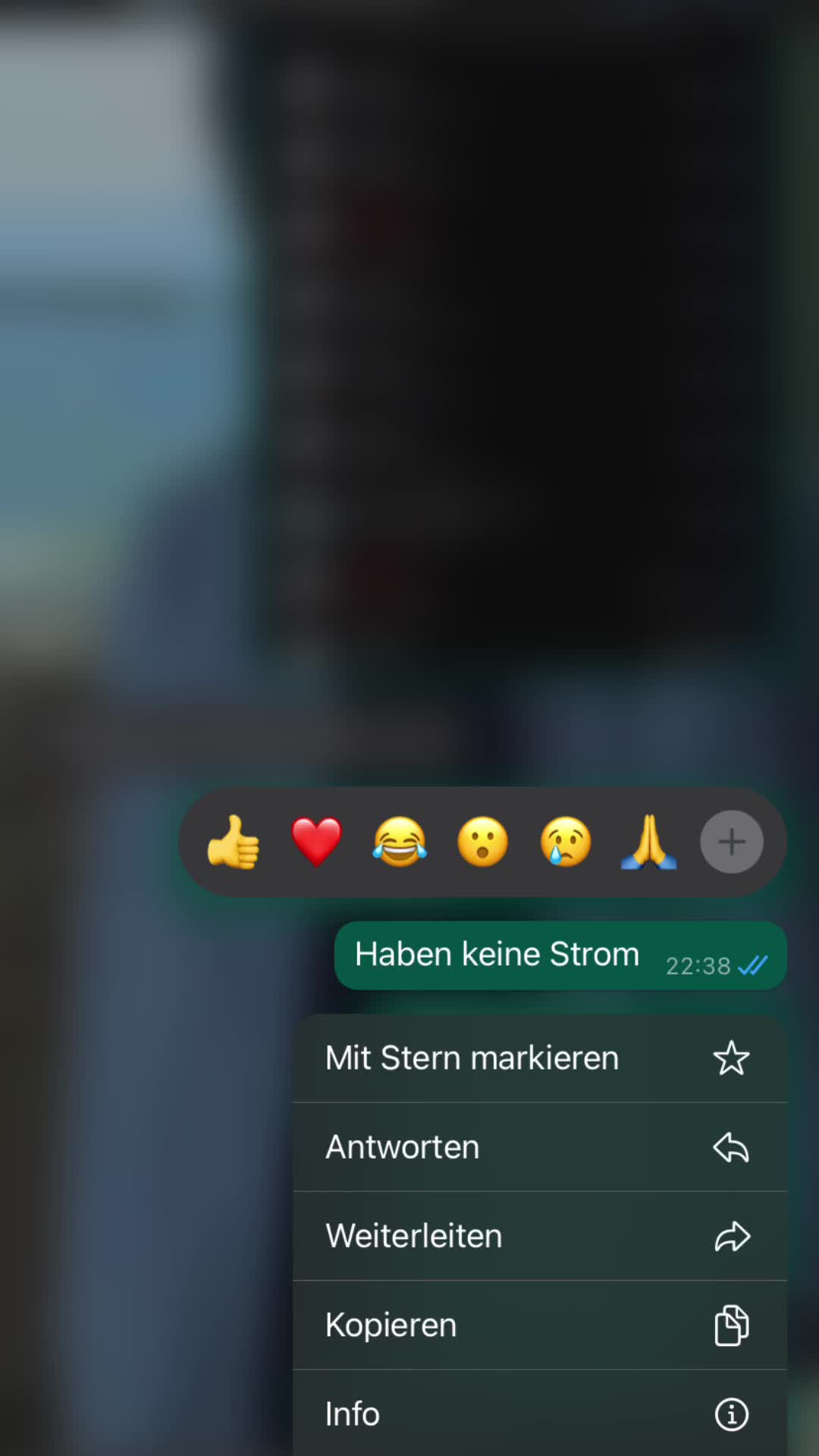Screen dimensions: 819x1456
Task: React with the surprised face emoji
Action: pyautogui.click(x=482, y=842)
